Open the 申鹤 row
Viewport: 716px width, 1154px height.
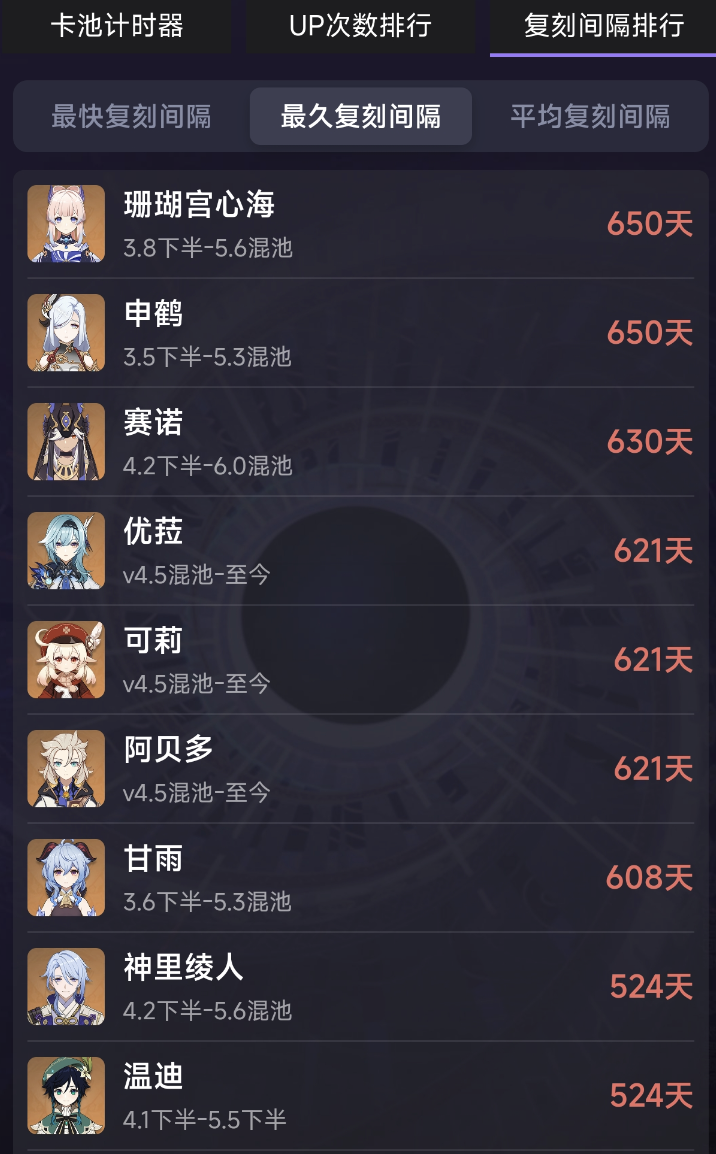(360, 333)
